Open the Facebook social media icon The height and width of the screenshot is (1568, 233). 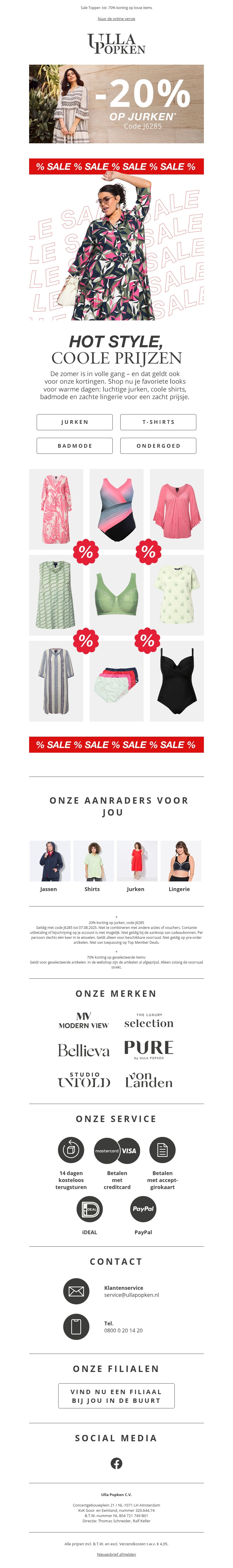point(116,1463)
